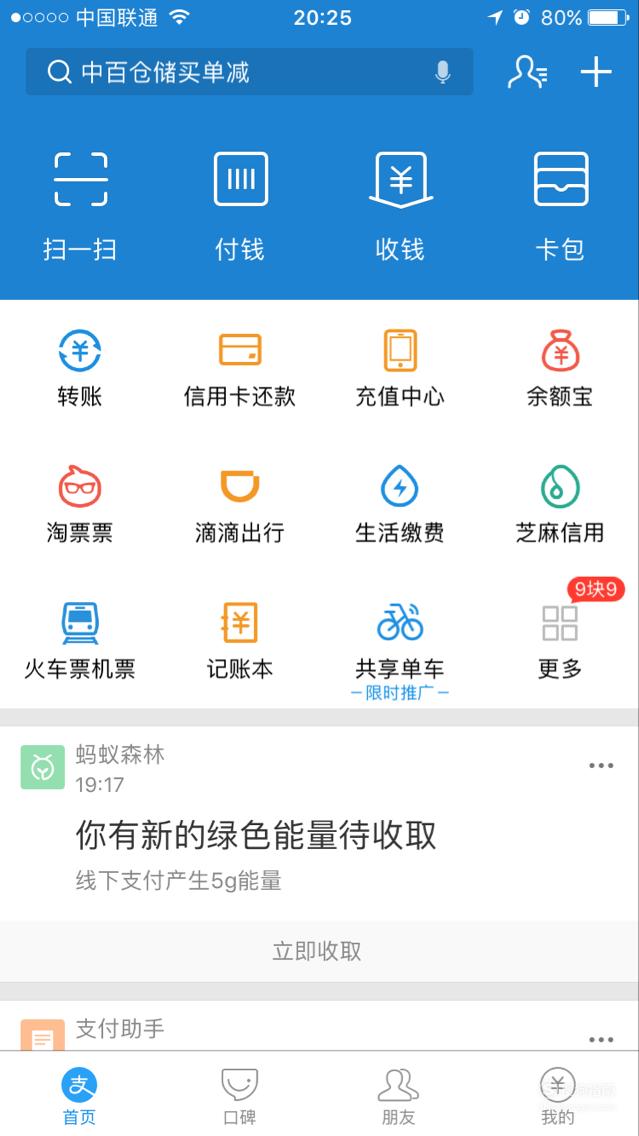Viewport: 639px width, 1136px height.
Task: Open 卡包 card wallet
Action: [560, 206]
